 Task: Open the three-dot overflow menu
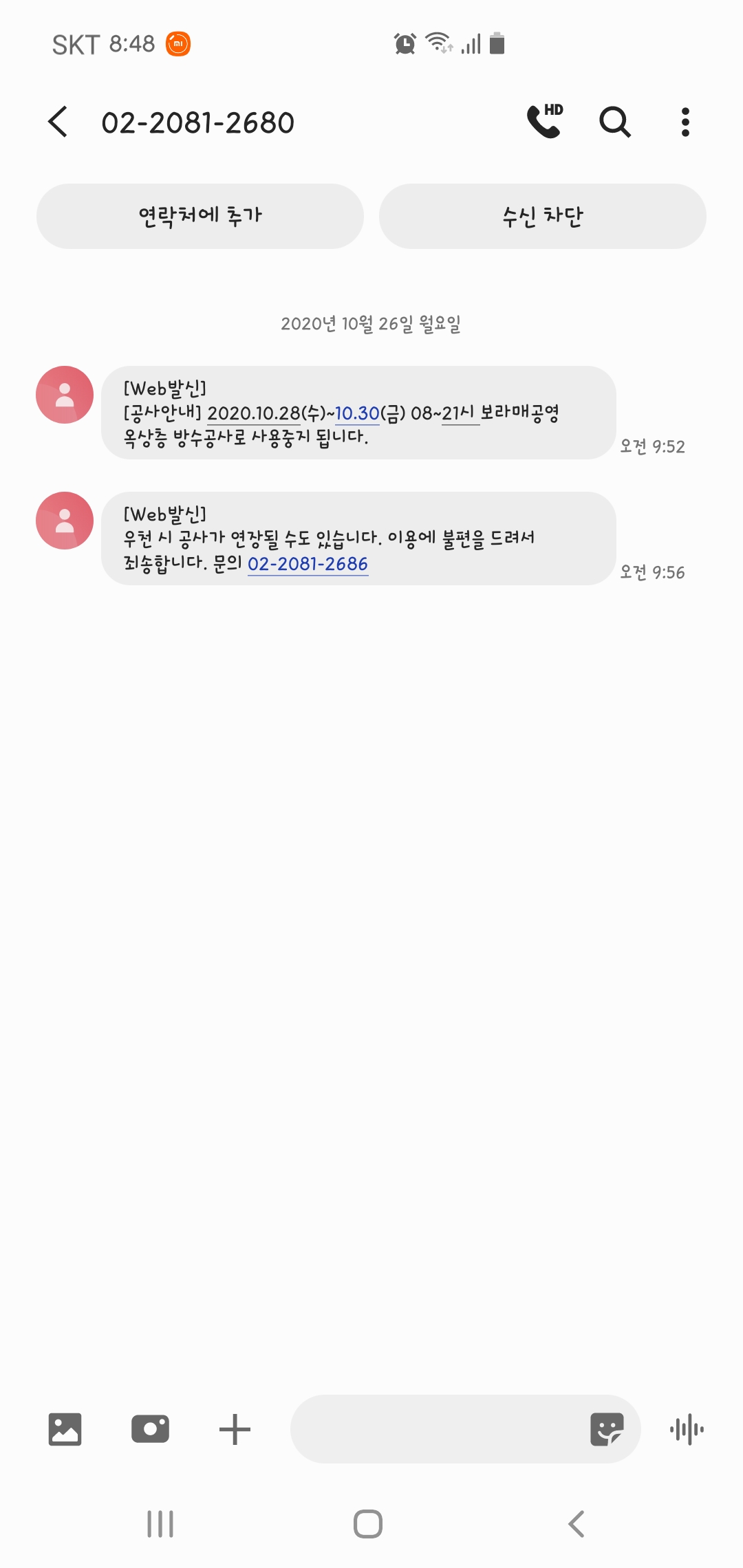(685, 122)
